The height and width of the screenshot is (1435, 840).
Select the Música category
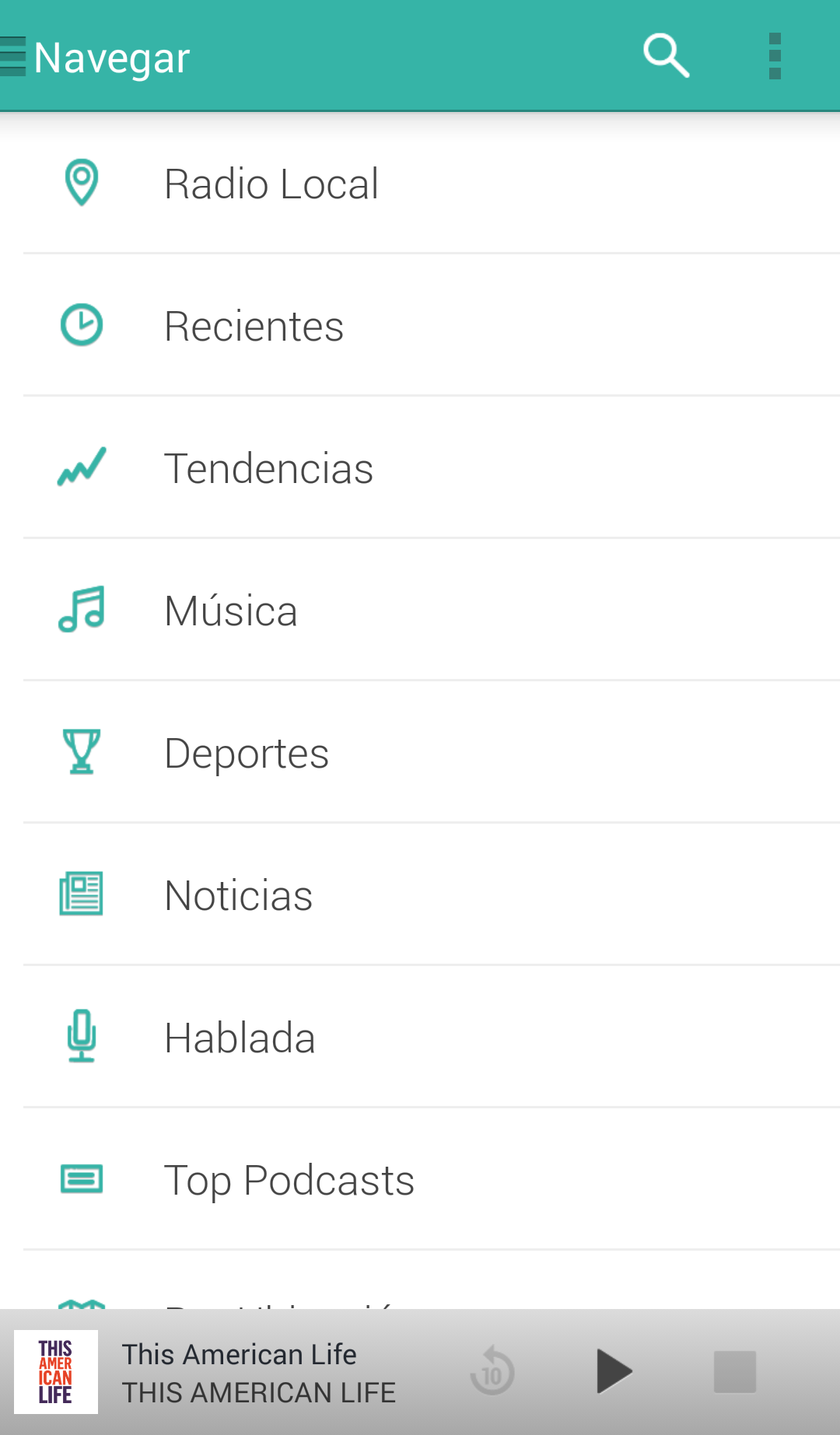[231, 611]
